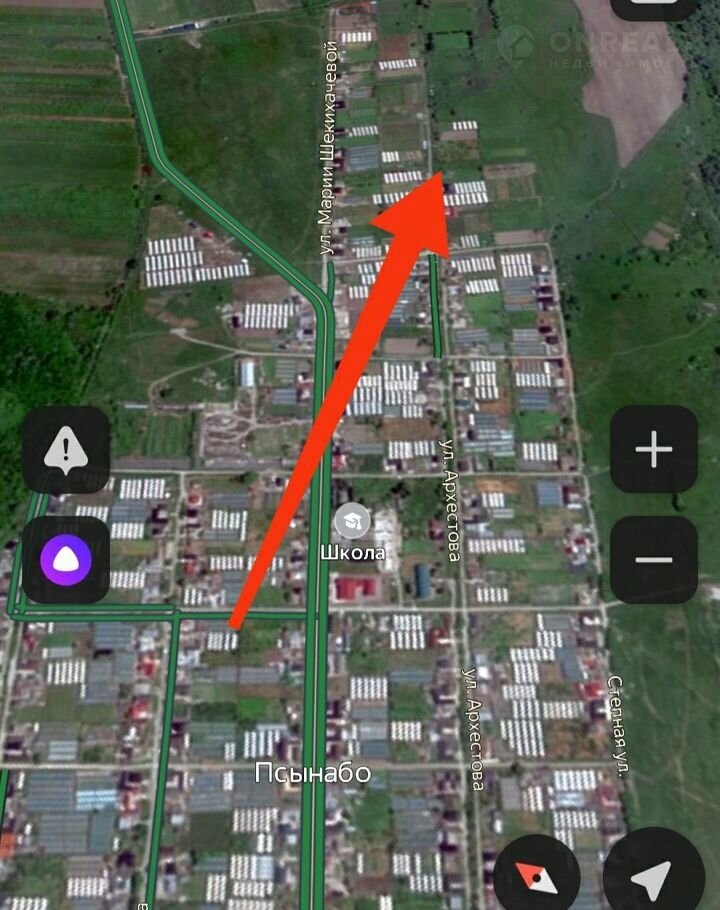The width and height of the screenshot is (720, 910).
Task: Open the Alice voice assistant
Action: pyautogui.click(x=66, y=560)
